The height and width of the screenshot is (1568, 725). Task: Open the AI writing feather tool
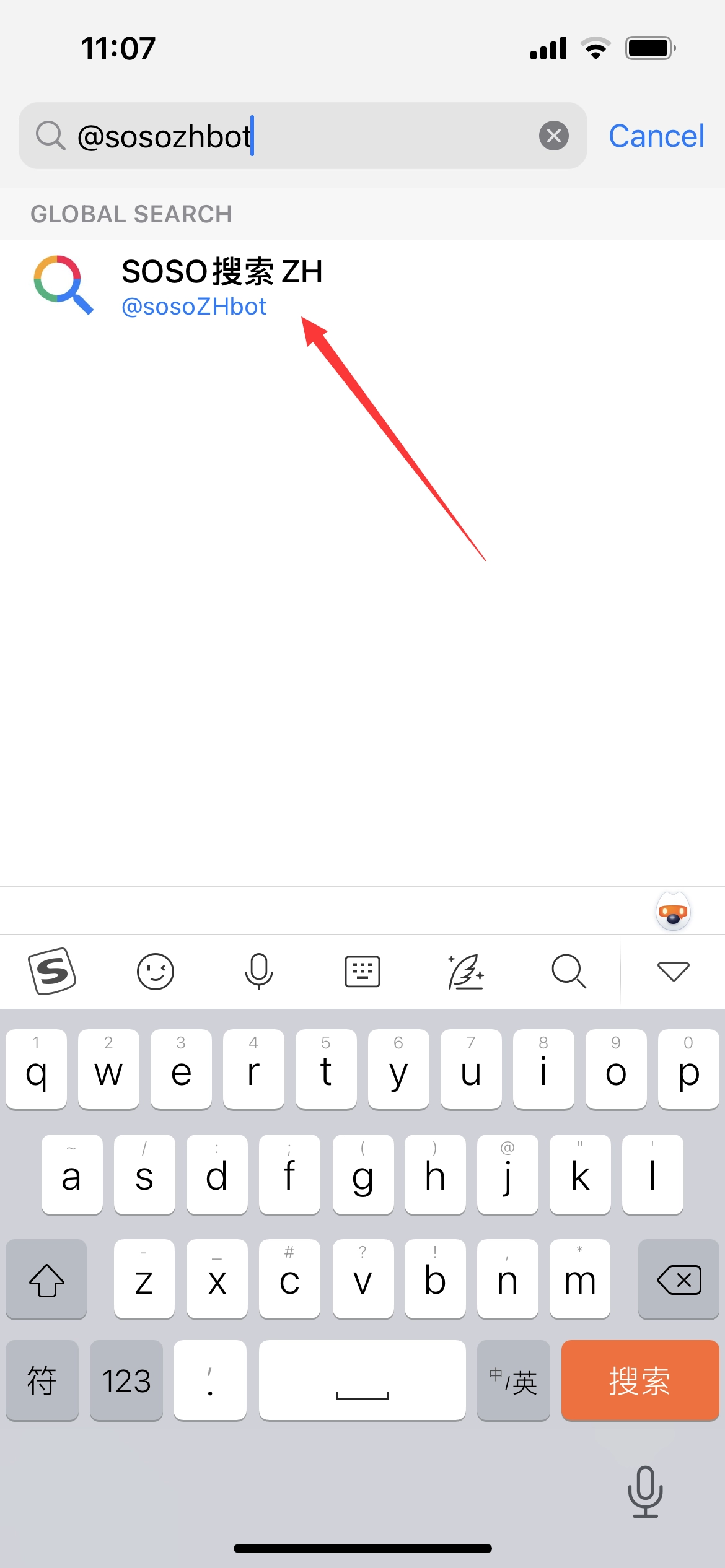[x=465, y=971]
